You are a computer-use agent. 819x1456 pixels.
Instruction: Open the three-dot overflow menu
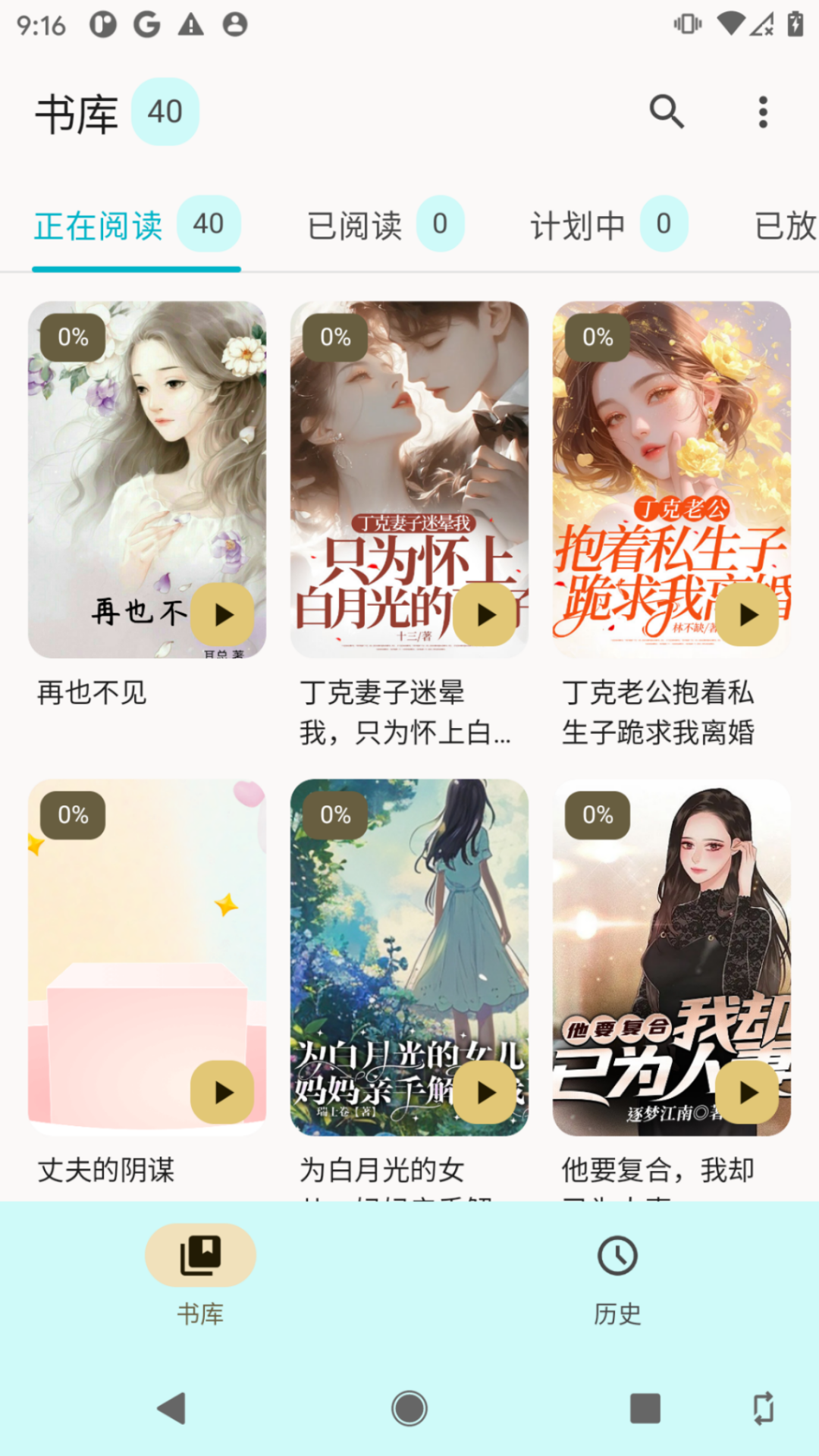pos(762,111)
